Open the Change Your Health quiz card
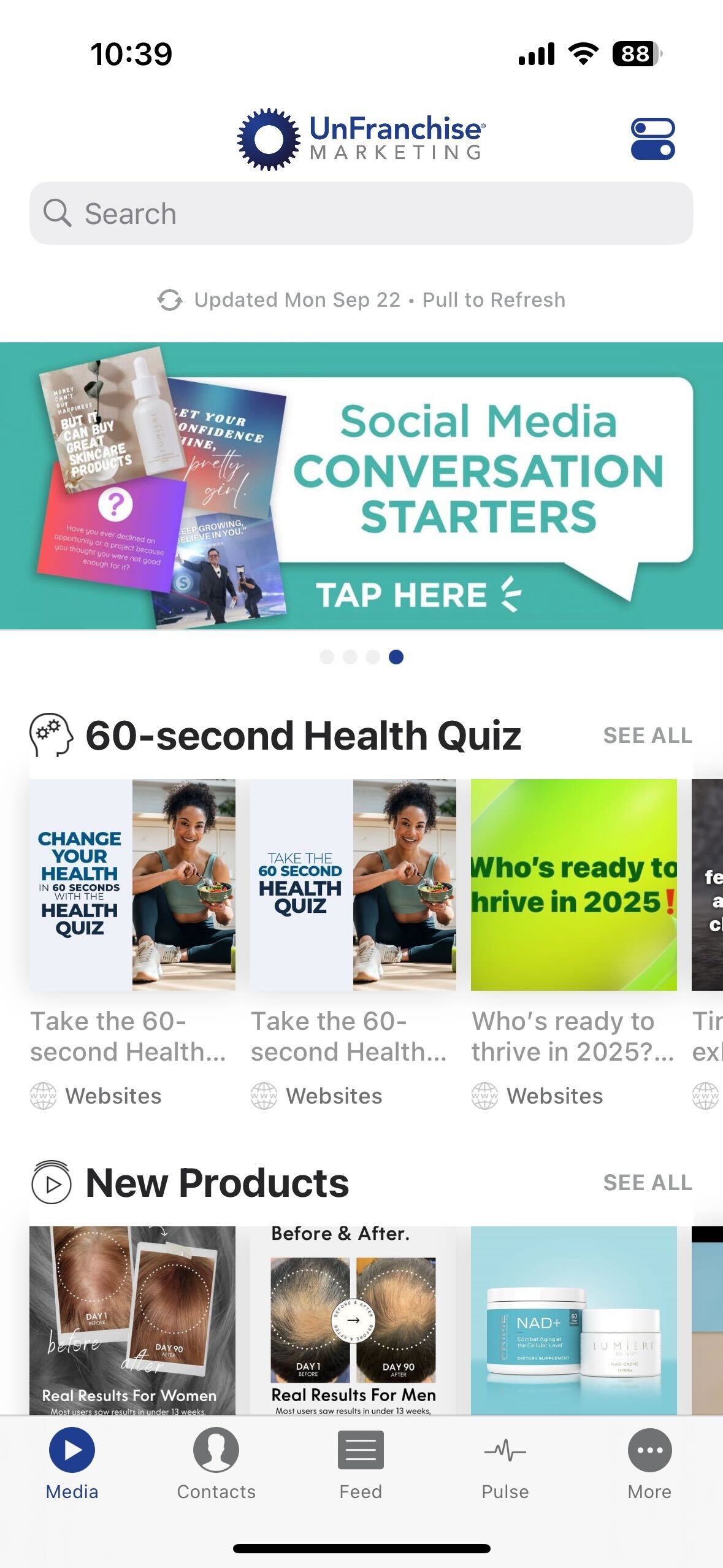The image size is (723, 1568). click(x=132, y=884)
